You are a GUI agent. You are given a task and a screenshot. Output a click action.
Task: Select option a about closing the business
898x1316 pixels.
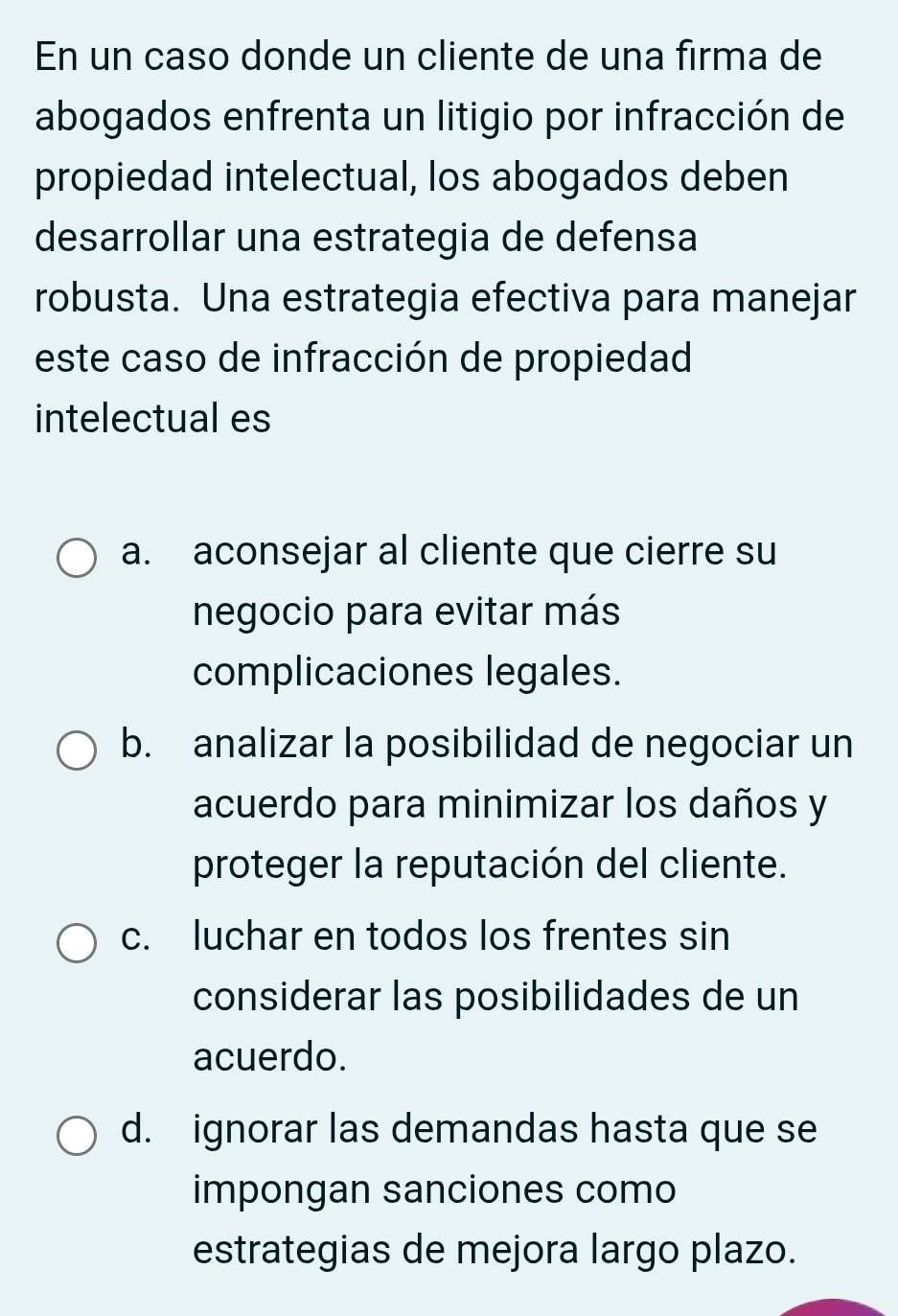coord(77,560)
